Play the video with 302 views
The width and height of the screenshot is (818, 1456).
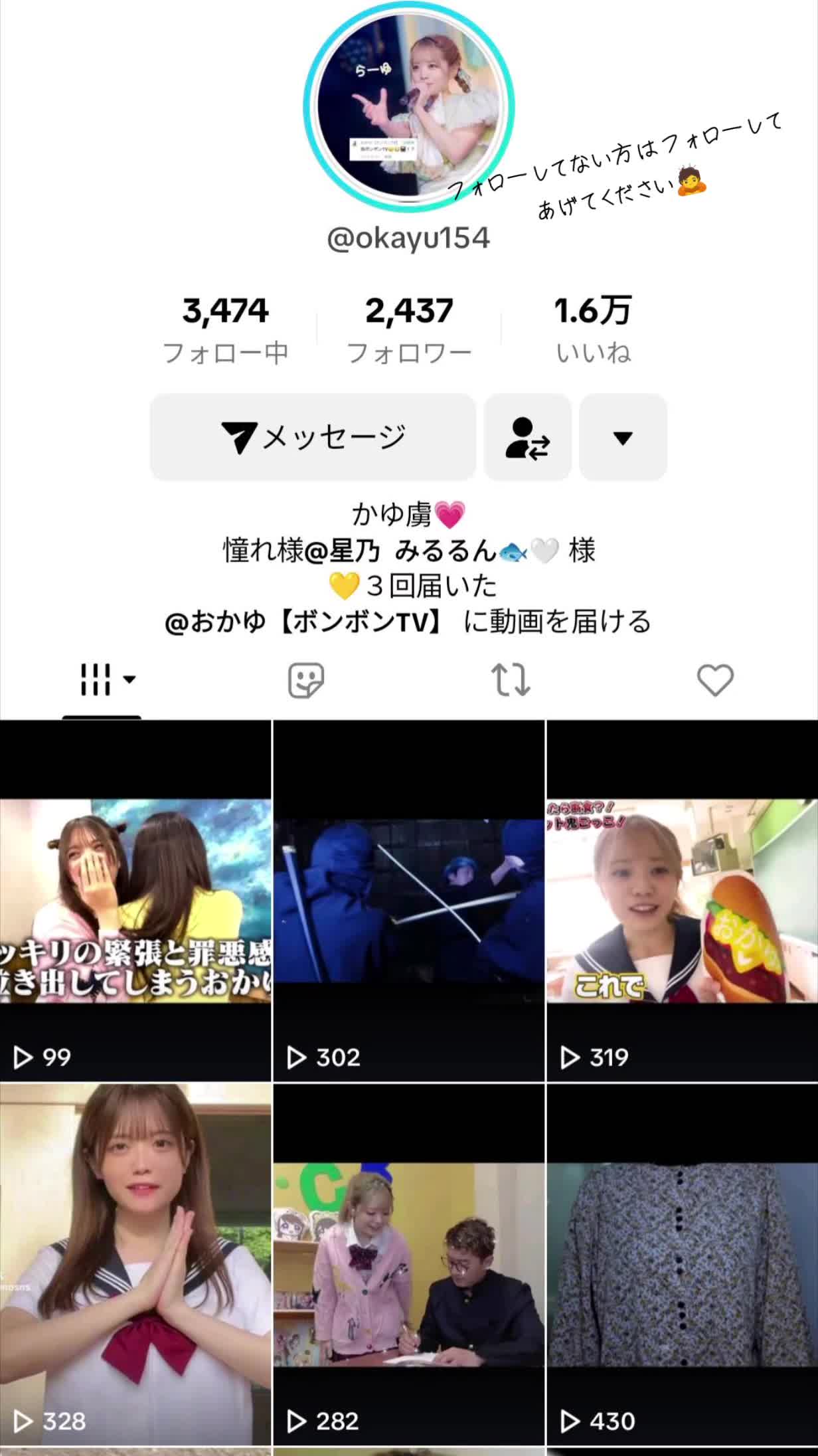tap(409, 901)
